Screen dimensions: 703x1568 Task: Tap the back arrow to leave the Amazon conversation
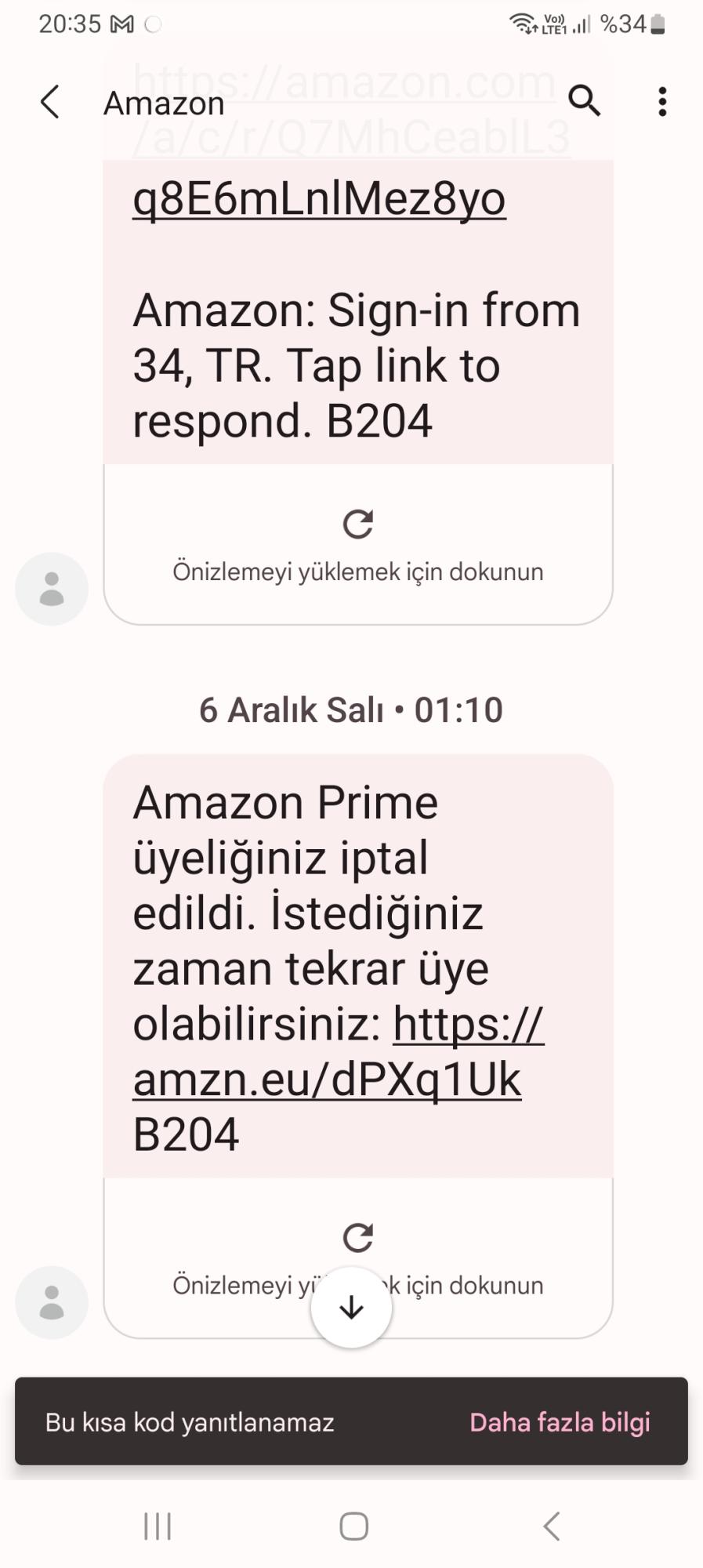tap(49, 102)
